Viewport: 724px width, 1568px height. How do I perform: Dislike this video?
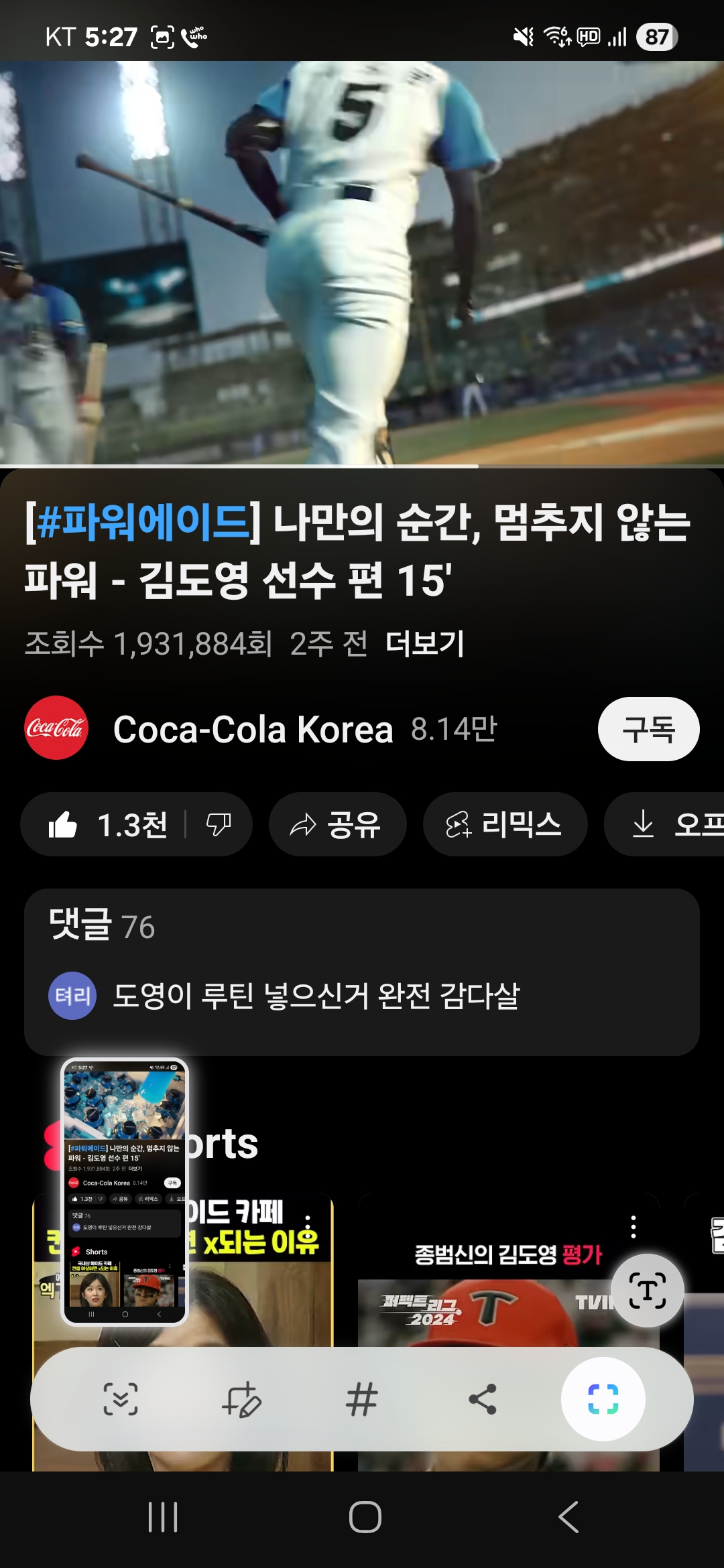219,824
